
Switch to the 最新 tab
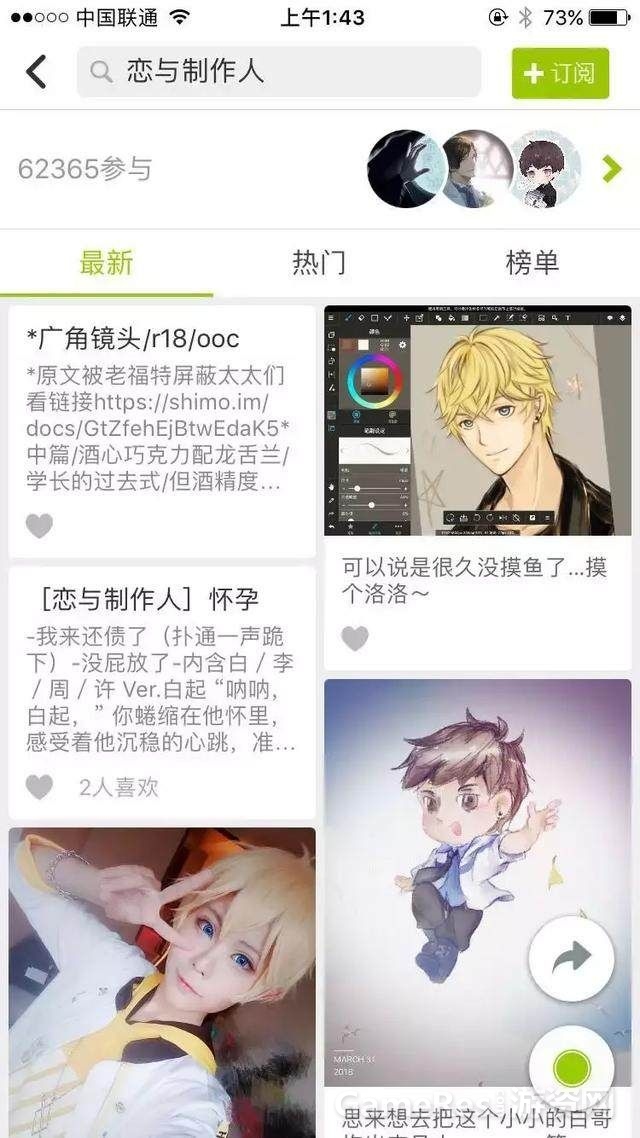click(x=106, y=263)
